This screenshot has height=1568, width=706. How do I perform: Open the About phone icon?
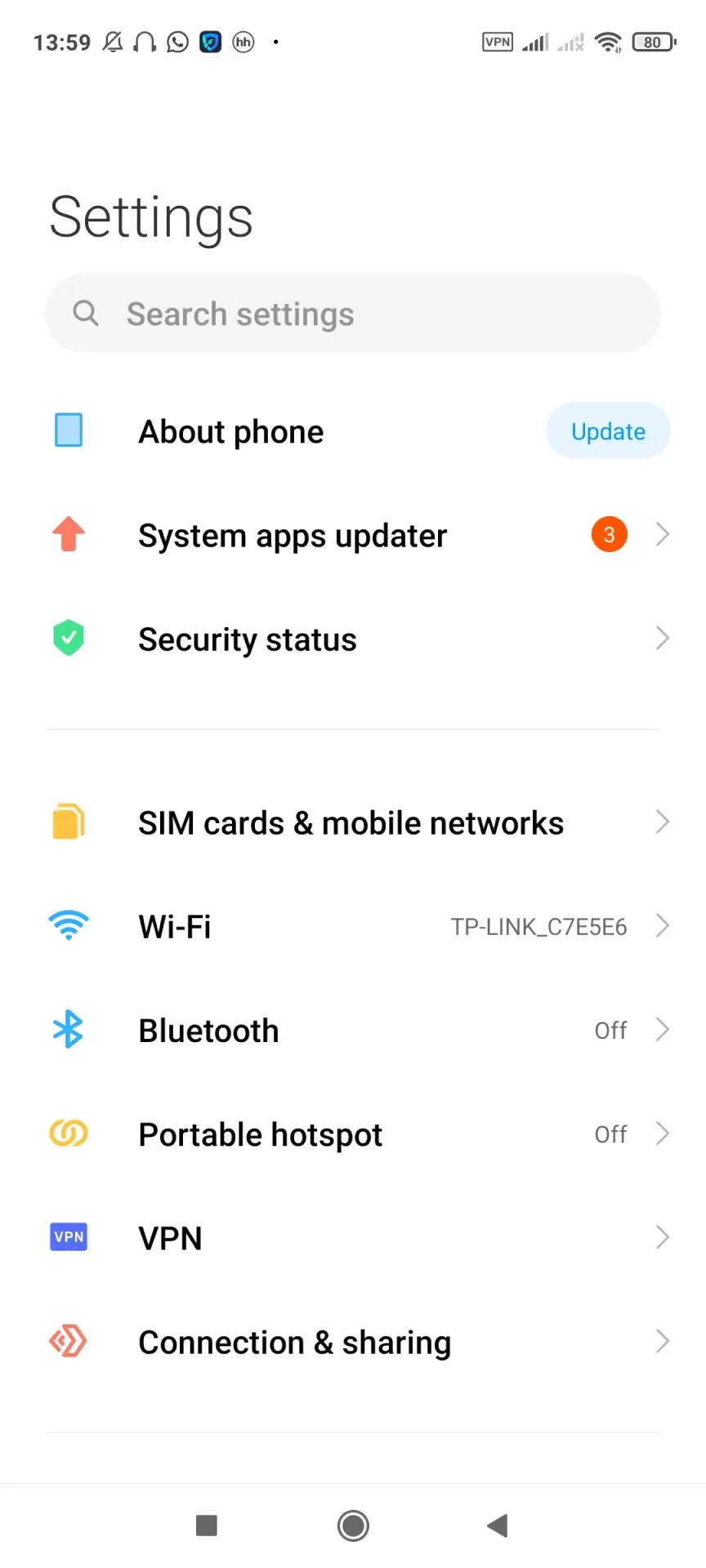pyautogui.click(x=68, y=430)
